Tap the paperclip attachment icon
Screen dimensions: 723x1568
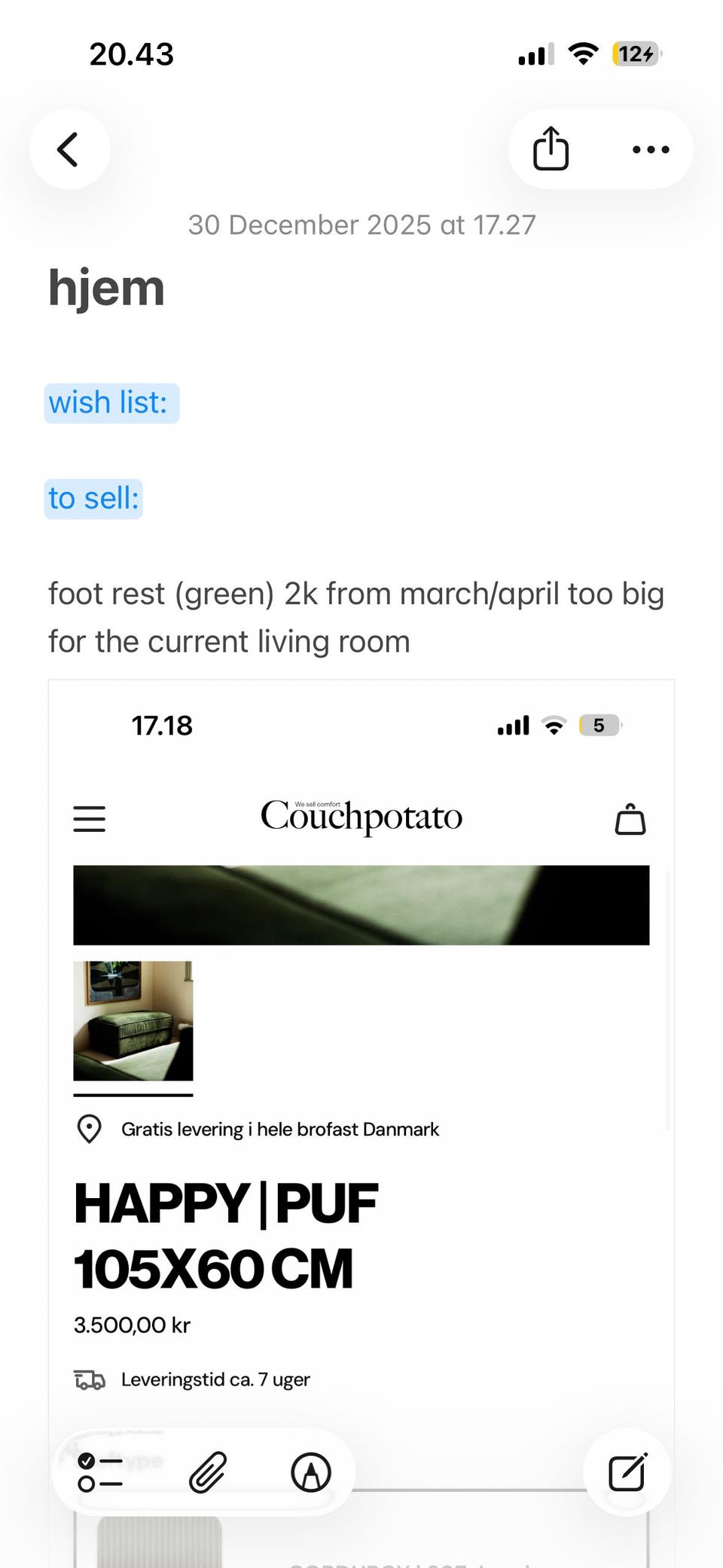click(207, 1472)
